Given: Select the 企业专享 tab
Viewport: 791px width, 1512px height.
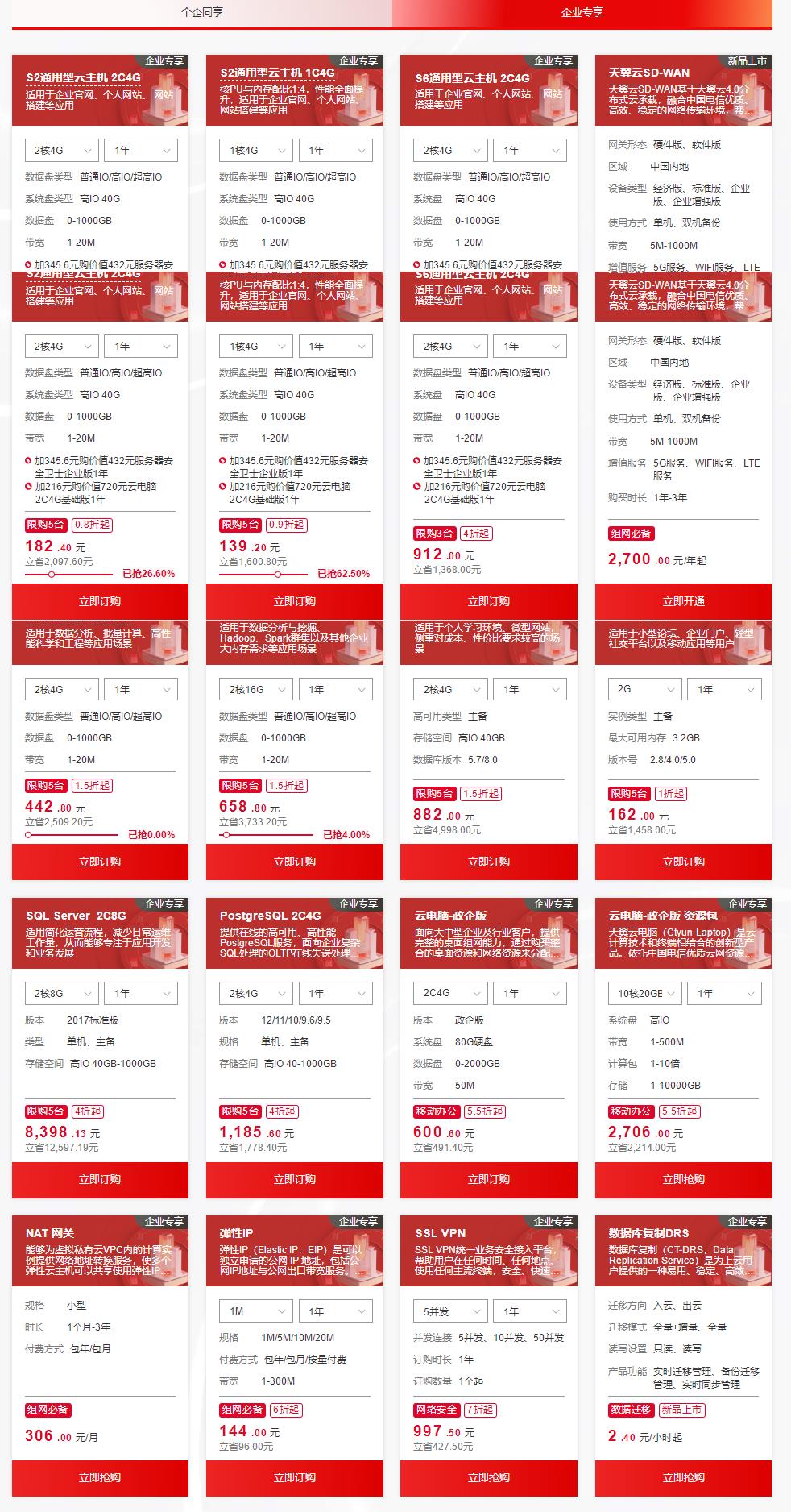Looking at the screenshot, I should [x=582, y=13].
